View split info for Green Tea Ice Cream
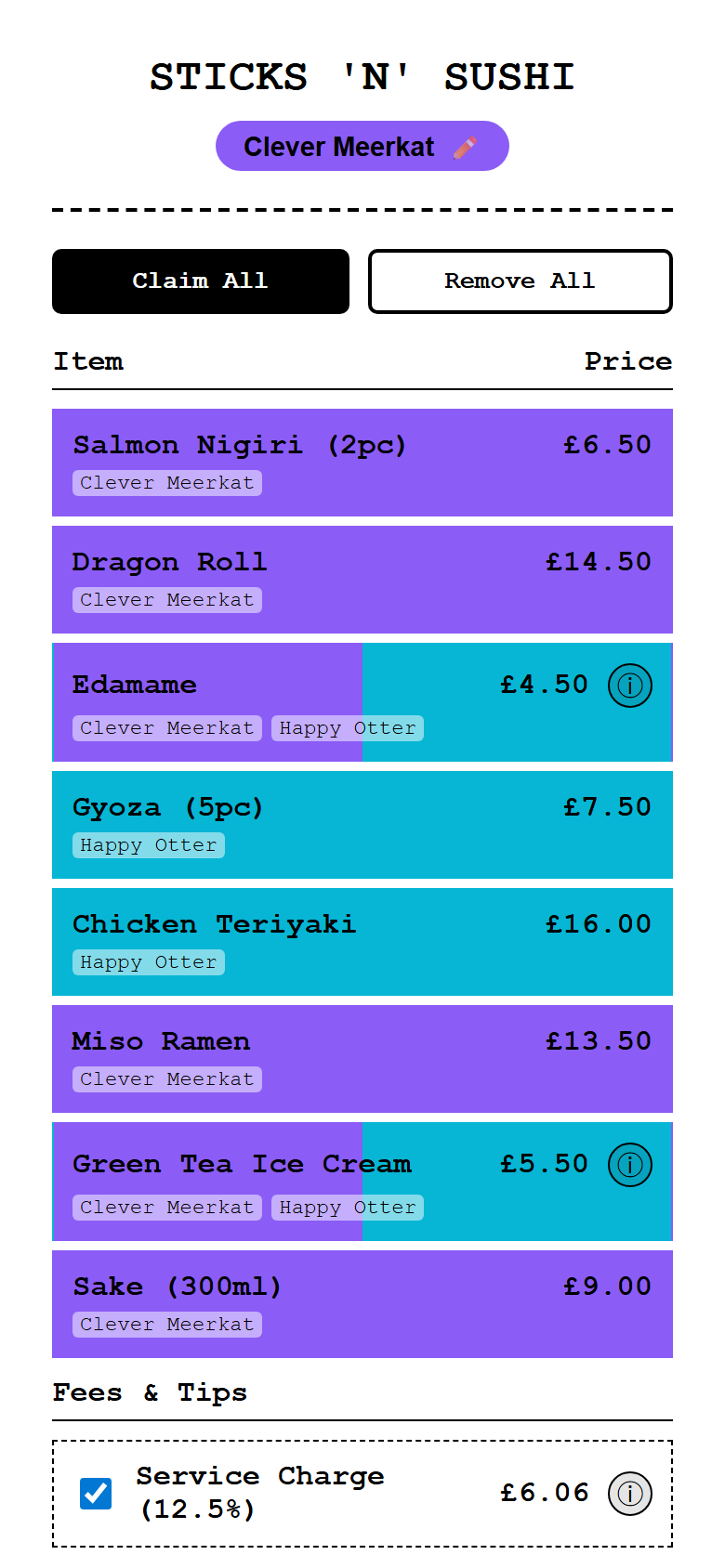 tap(629, 1165)
